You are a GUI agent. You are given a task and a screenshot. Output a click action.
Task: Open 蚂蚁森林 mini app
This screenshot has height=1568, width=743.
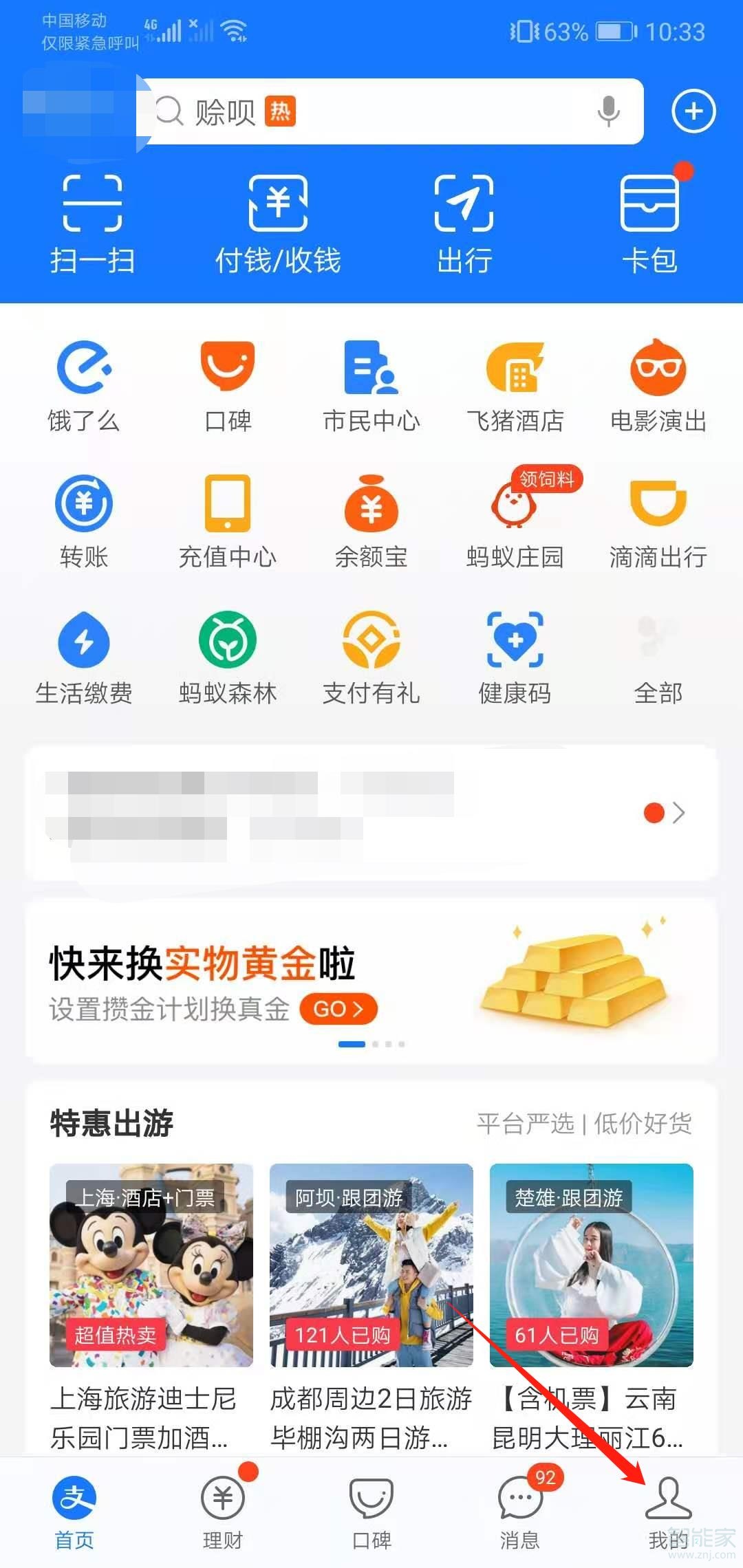click(228, 657)
